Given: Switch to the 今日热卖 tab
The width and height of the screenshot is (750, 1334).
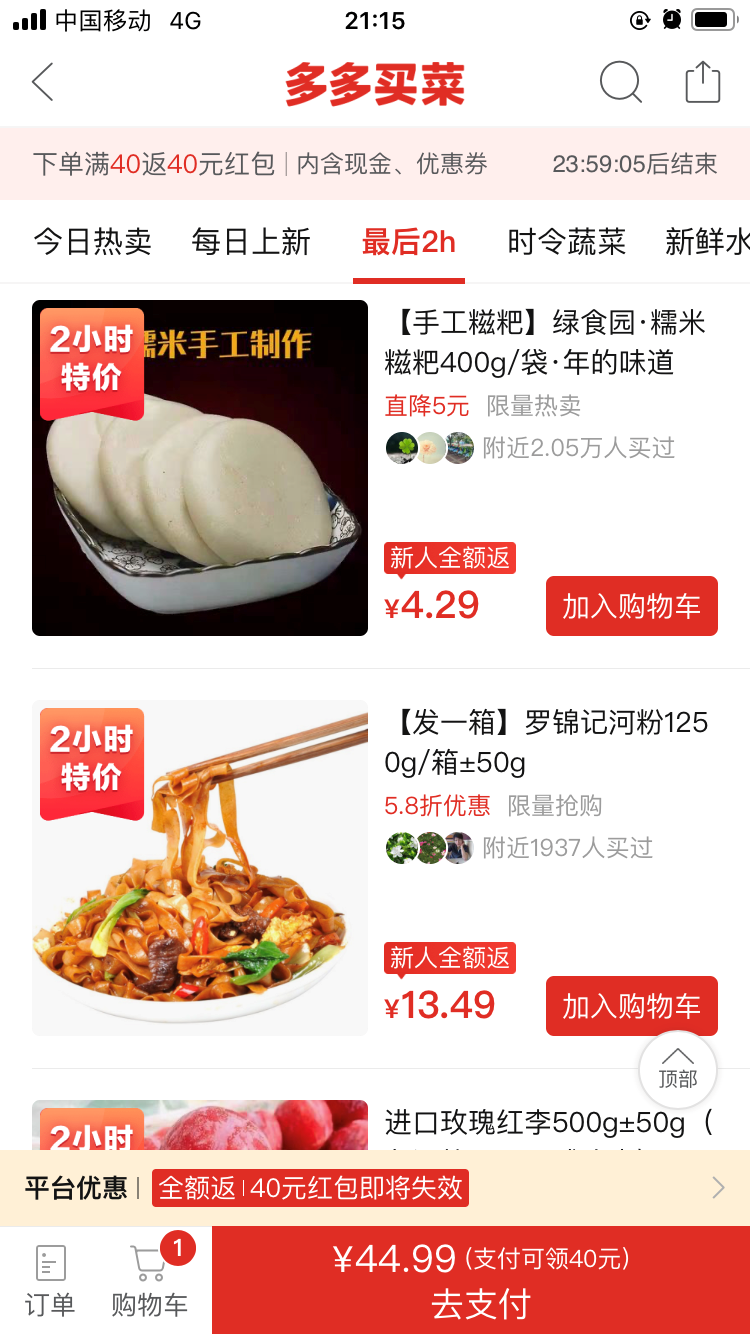Looking at the screenshot, I should [x=92, y=242].
